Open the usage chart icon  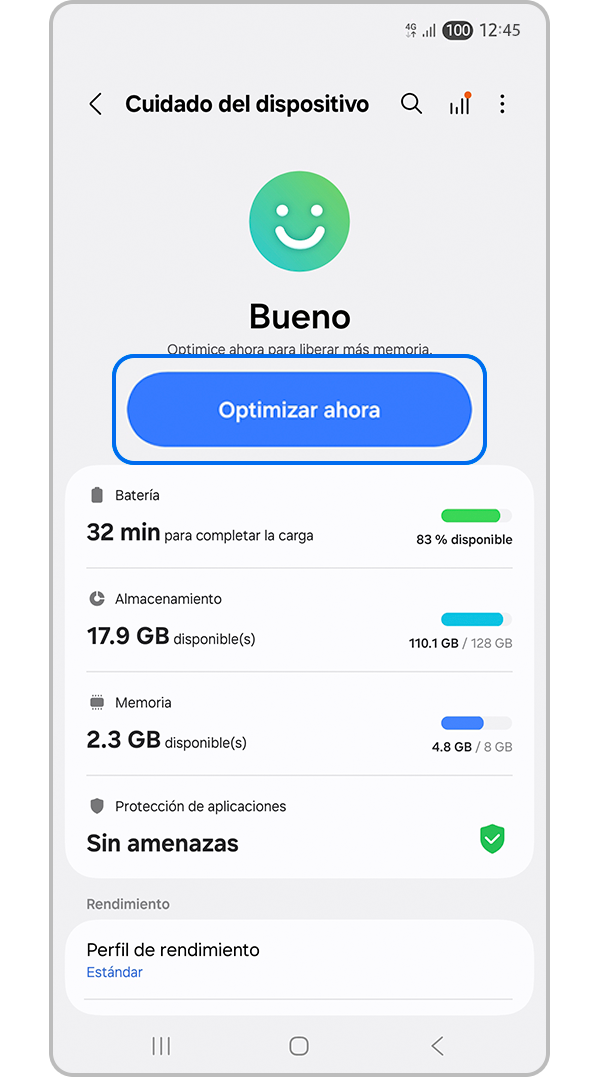pyautogui.click(x=459, y=104)
